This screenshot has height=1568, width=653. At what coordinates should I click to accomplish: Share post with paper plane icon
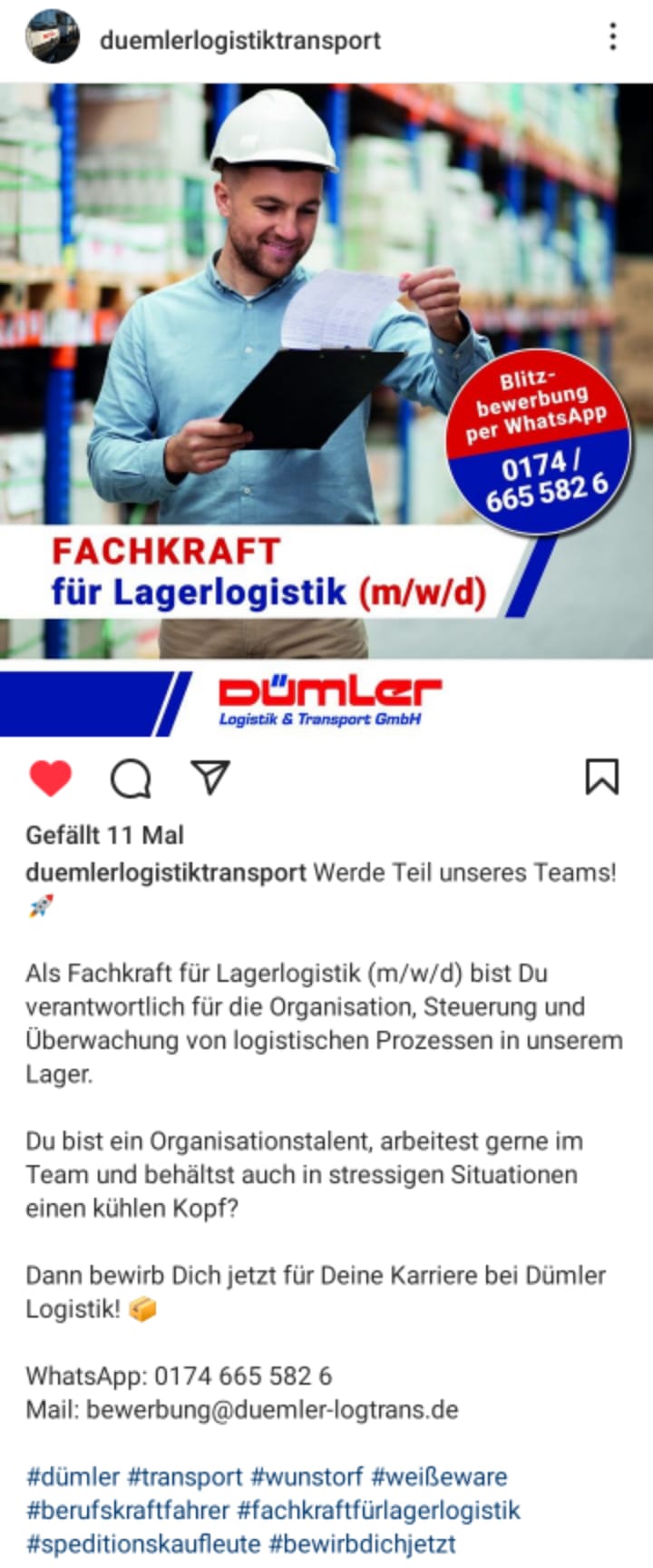click(x=210, y=778)
